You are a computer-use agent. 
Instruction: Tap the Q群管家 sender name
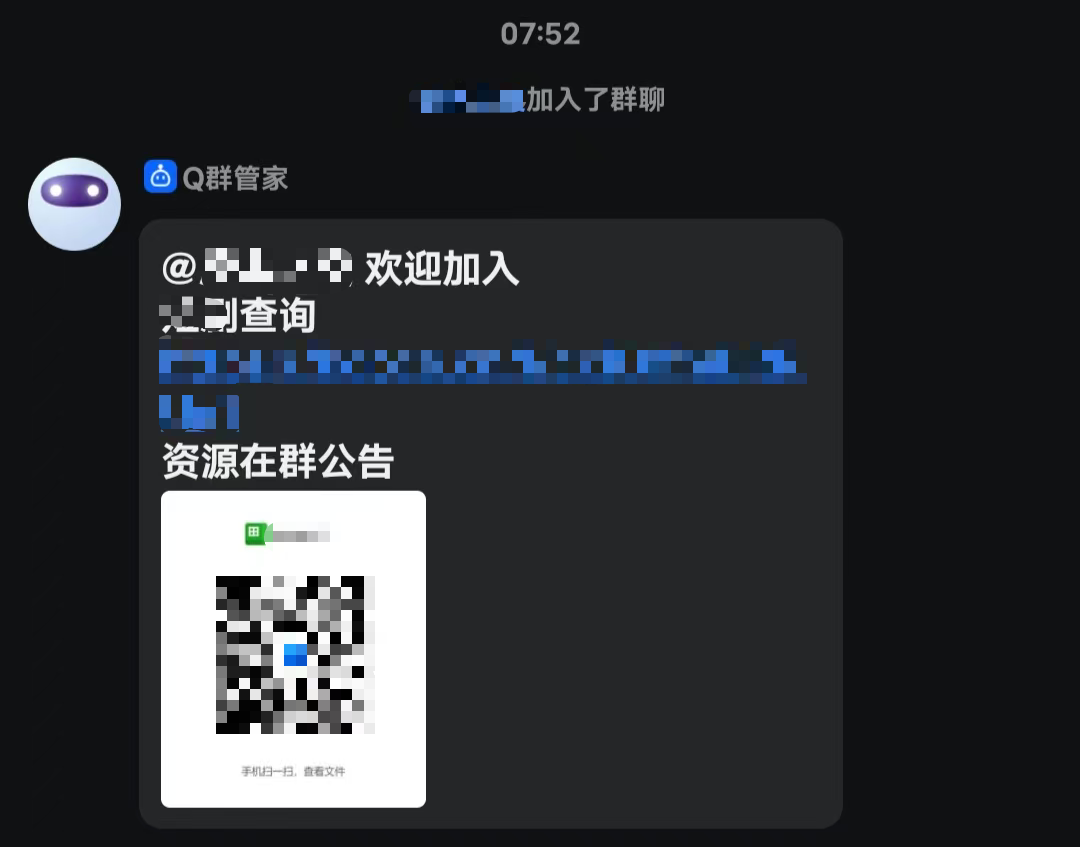click(234, 179)
